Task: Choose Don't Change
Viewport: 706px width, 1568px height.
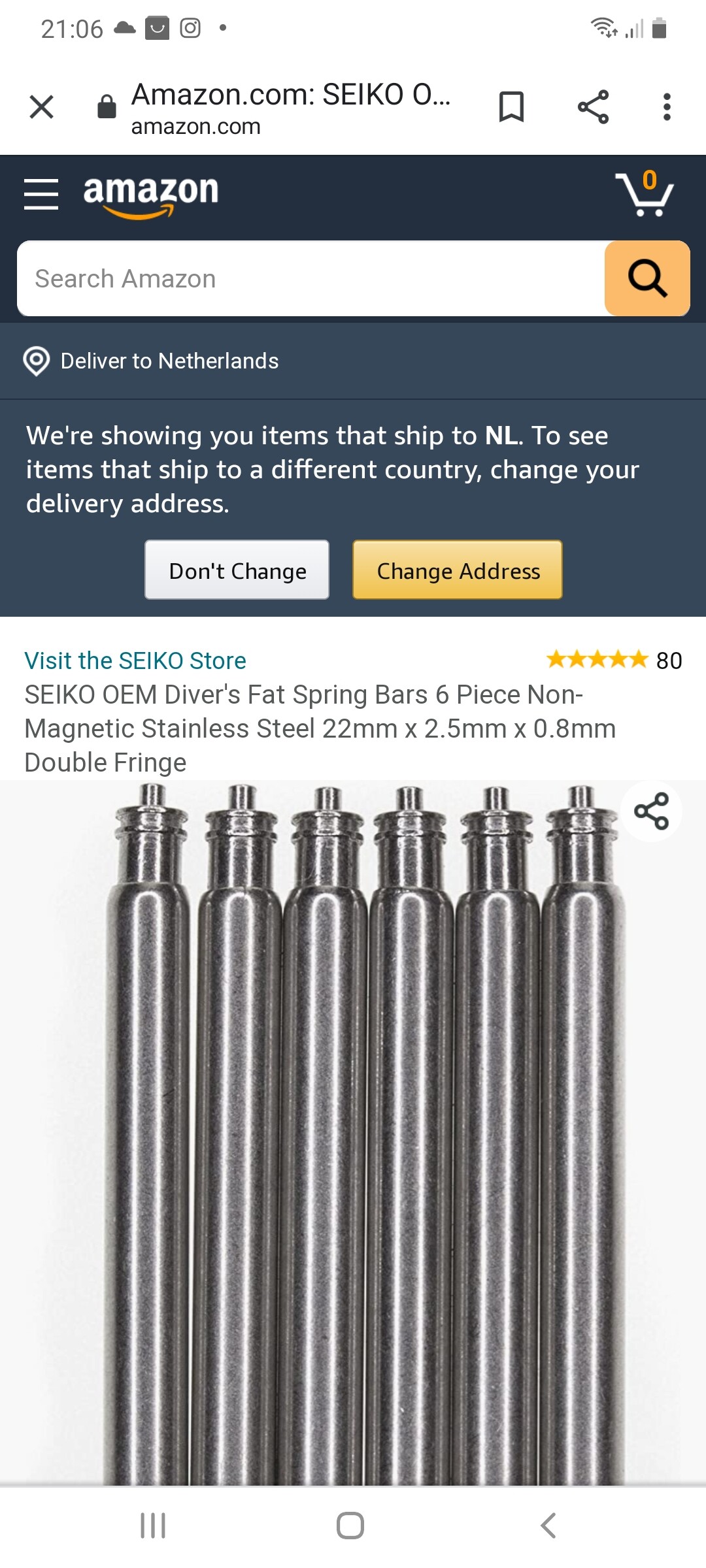Action: pyautogui.click(x=237, y=570)
